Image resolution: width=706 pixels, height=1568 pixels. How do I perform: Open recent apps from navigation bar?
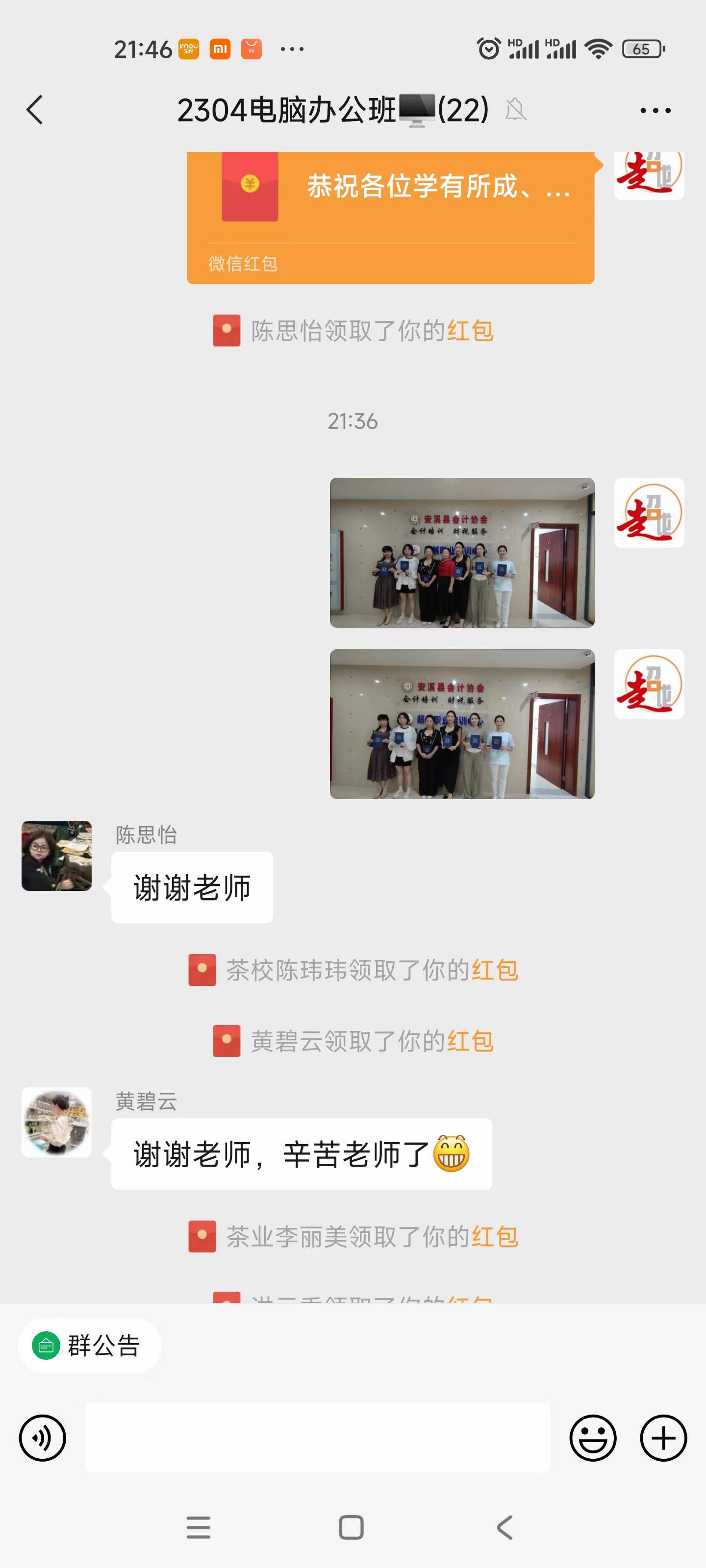tap(199, 1527)
